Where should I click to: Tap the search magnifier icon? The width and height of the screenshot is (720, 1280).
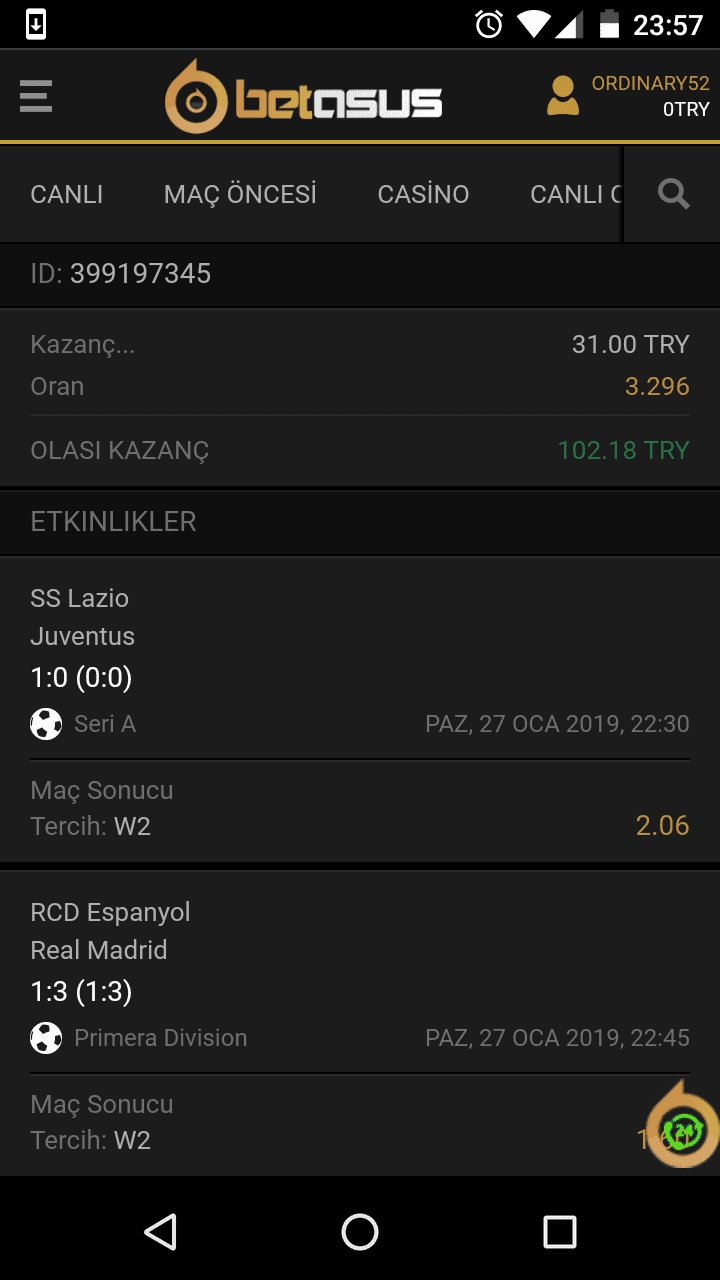pyautogui.click(x=673, y=194)
